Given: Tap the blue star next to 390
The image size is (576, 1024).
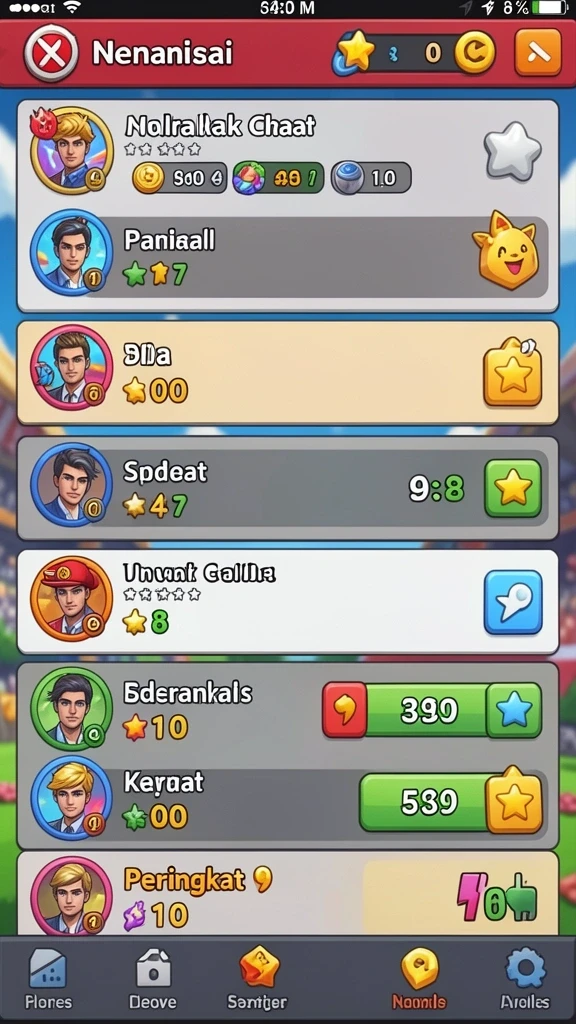Looking at the screenshot, I should coord(515,711).
